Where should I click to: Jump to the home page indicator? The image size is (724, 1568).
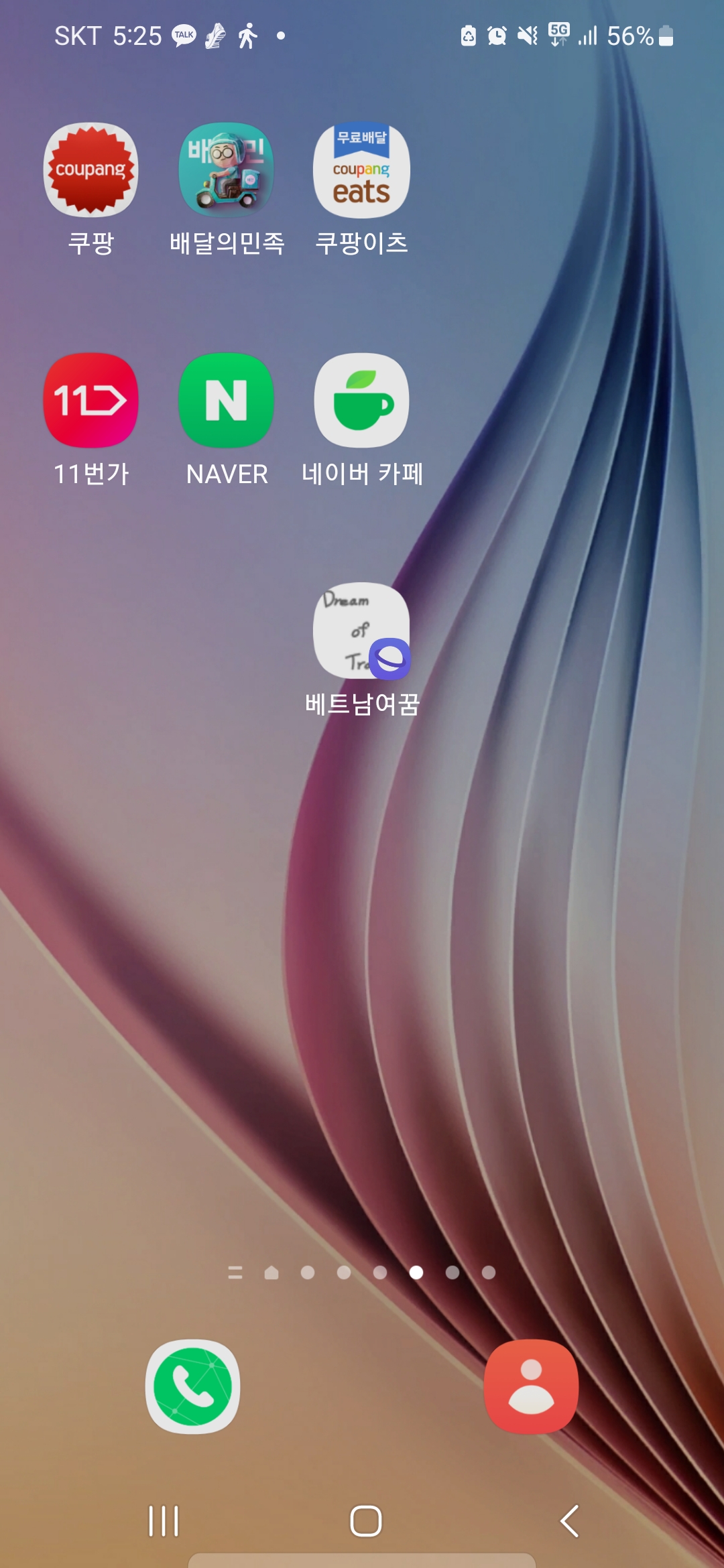click(271, 1272)
